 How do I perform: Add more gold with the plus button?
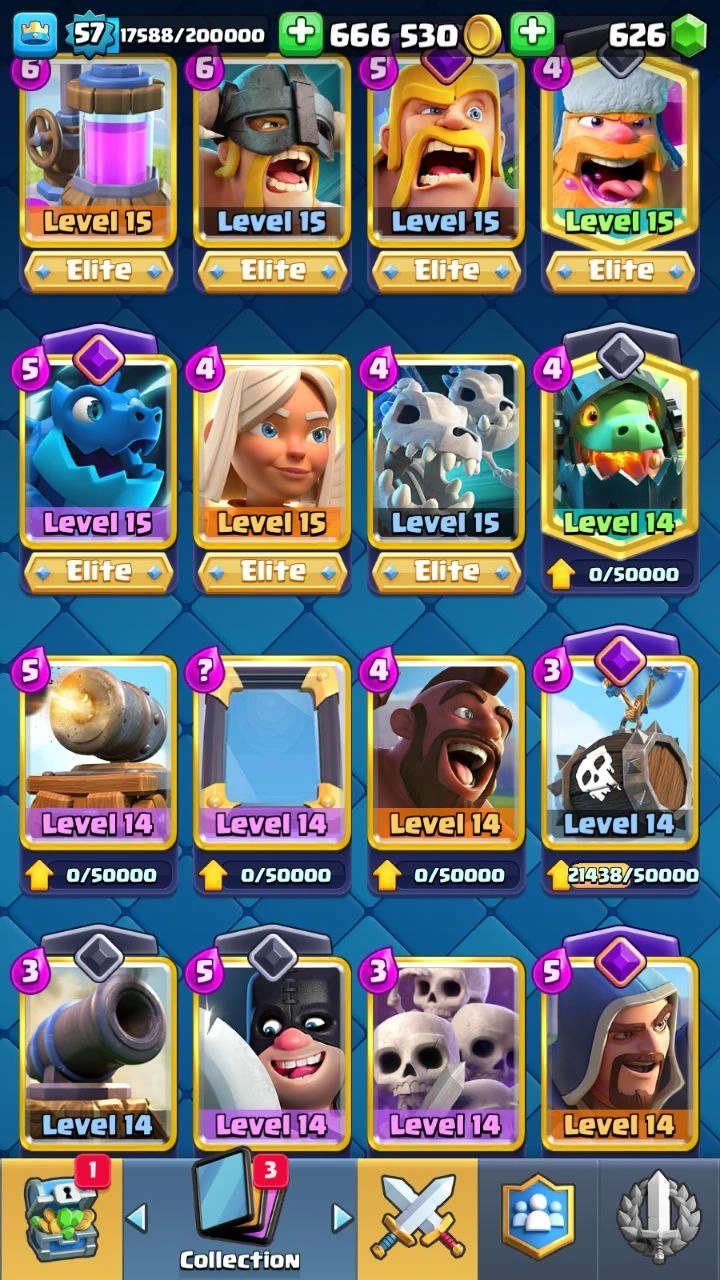click(x=301, y=35)
